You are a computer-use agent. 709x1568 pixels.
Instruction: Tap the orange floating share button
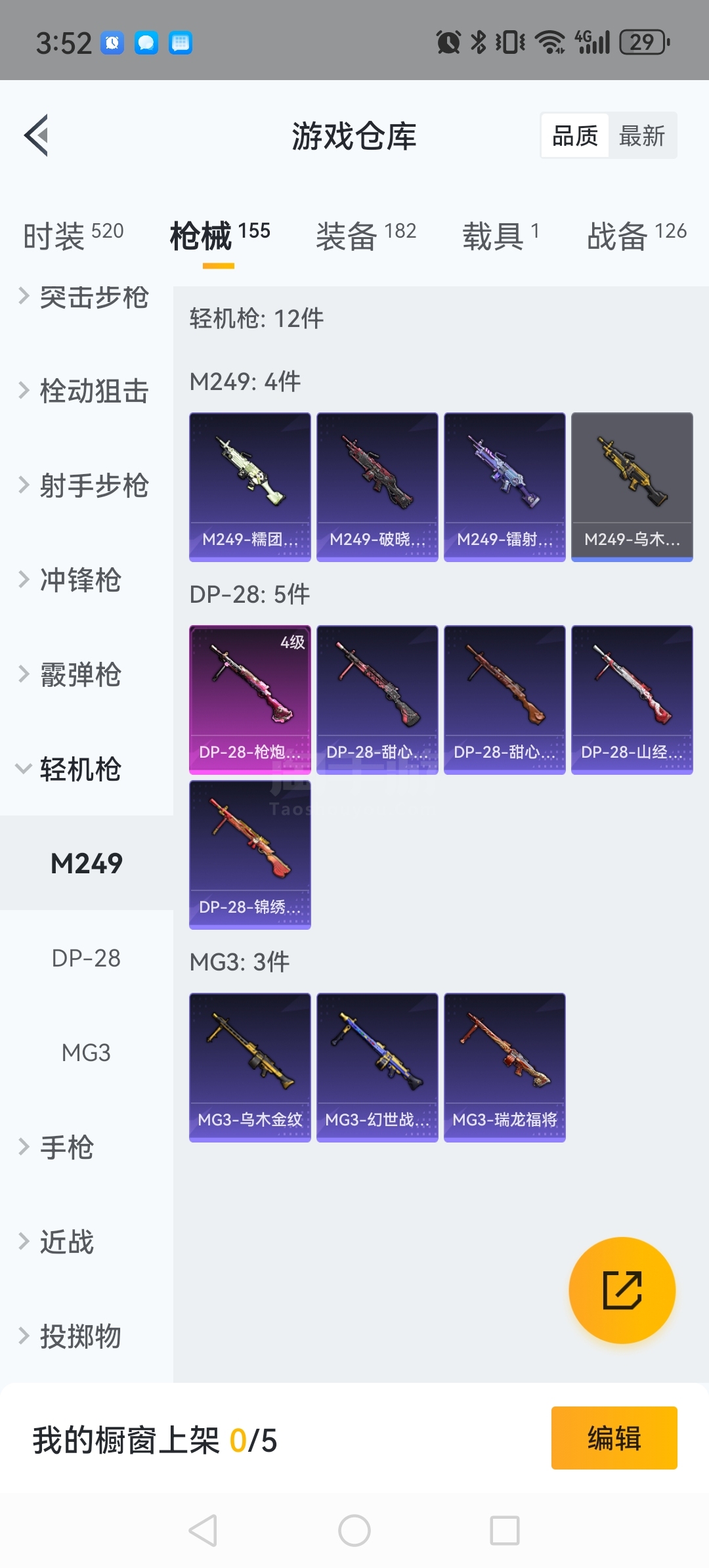tap(622, 1290)
